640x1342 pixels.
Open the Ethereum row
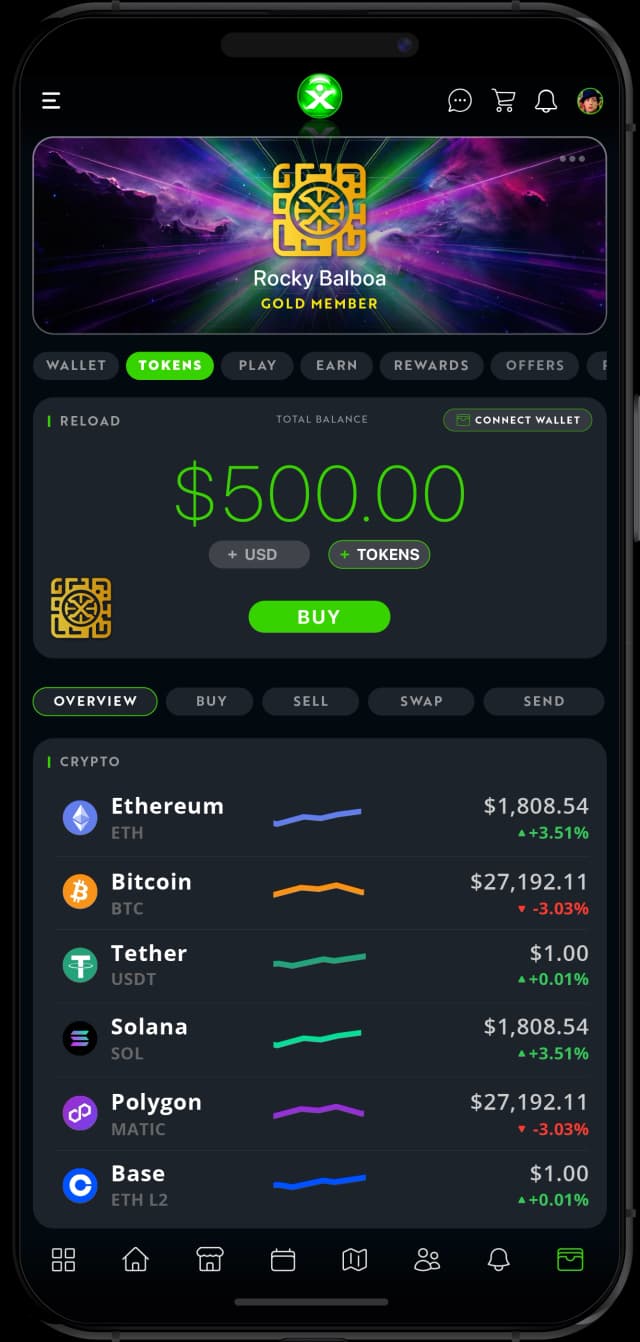[x=319, y=818]
